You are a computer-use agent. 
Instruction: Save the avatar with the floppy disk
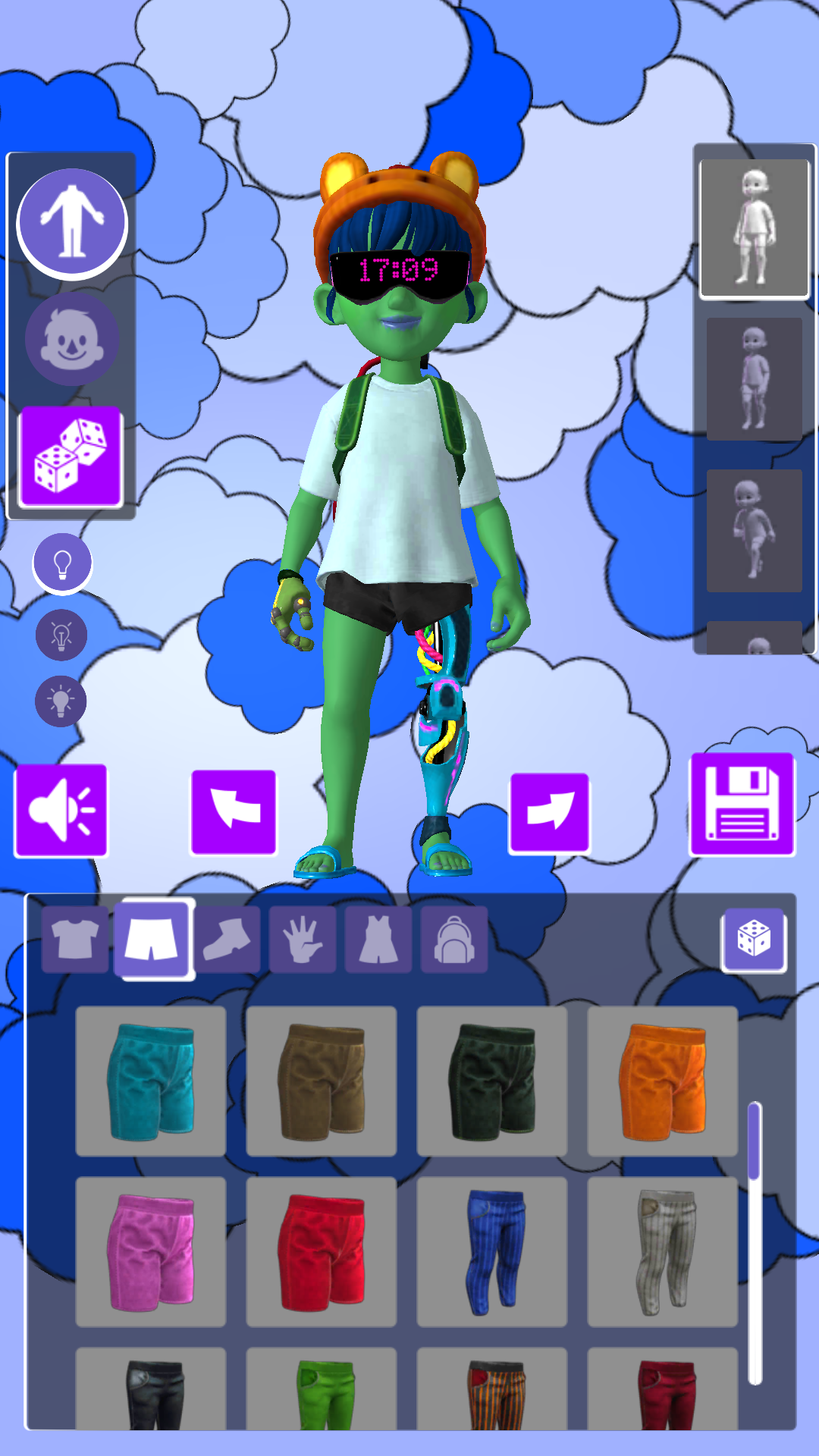pyautogui.click(x=742, y=805)
